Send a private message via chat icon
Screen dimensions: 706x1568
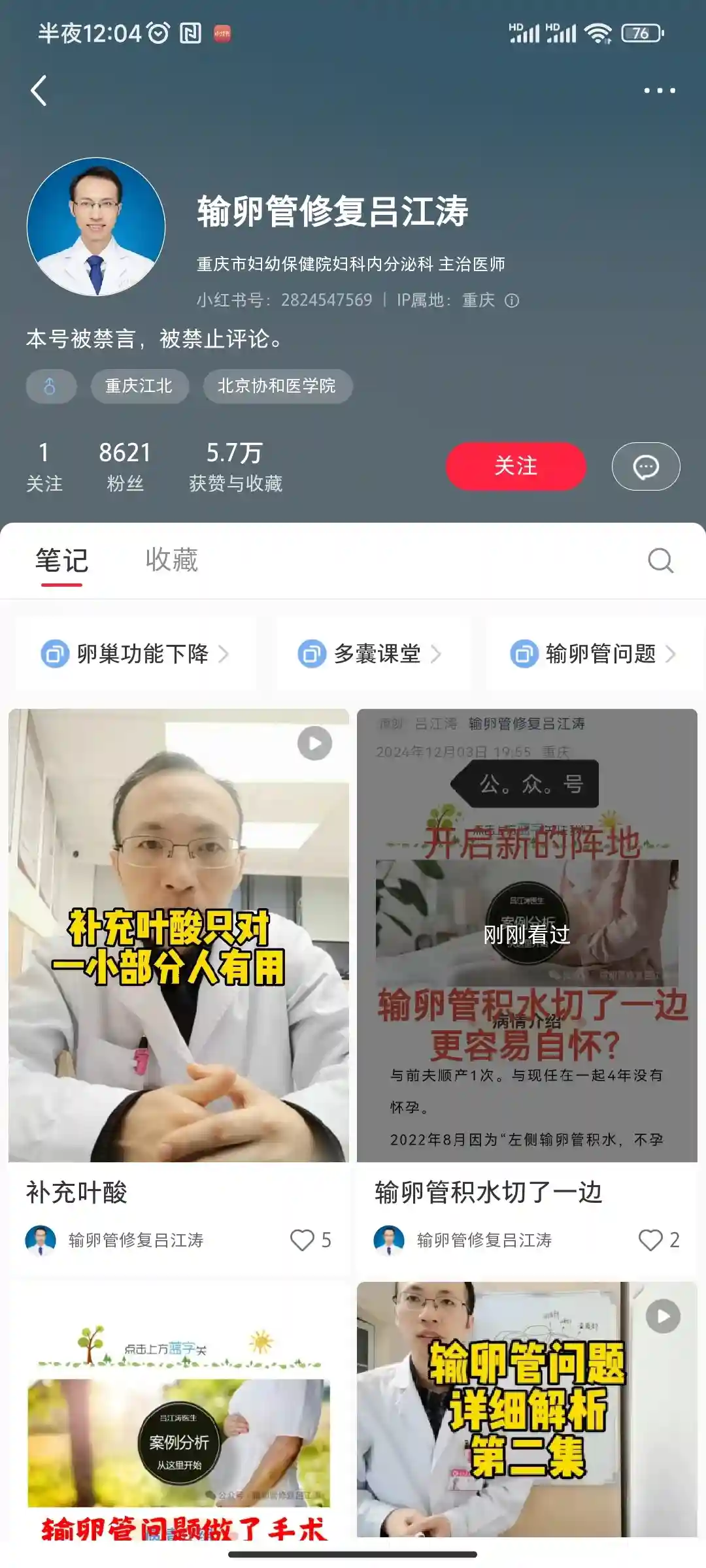pyautogui.click(x=645, y=466)
